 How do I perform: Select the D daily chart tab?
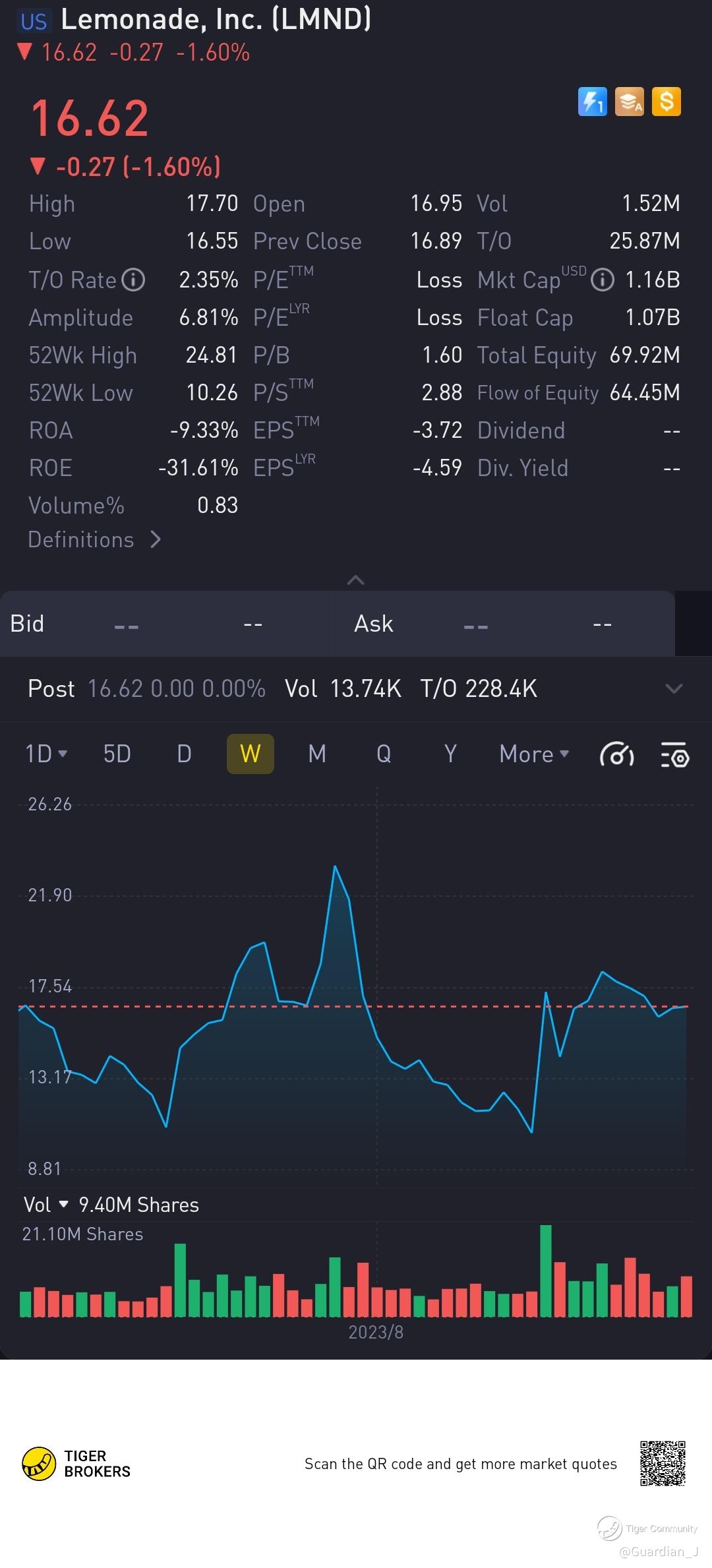(184, 754)
